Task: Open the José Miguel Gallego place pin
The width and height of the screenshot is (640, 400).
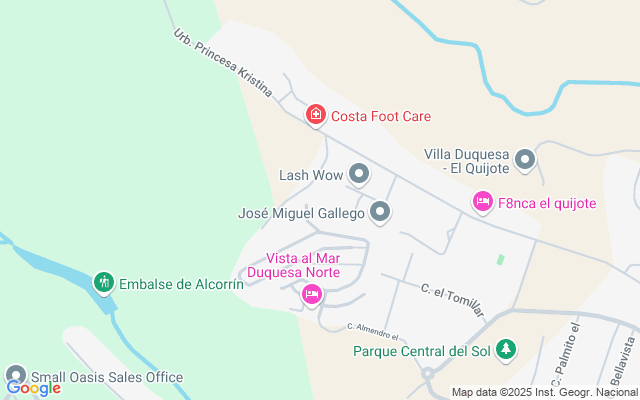Action: click(380, 212)
